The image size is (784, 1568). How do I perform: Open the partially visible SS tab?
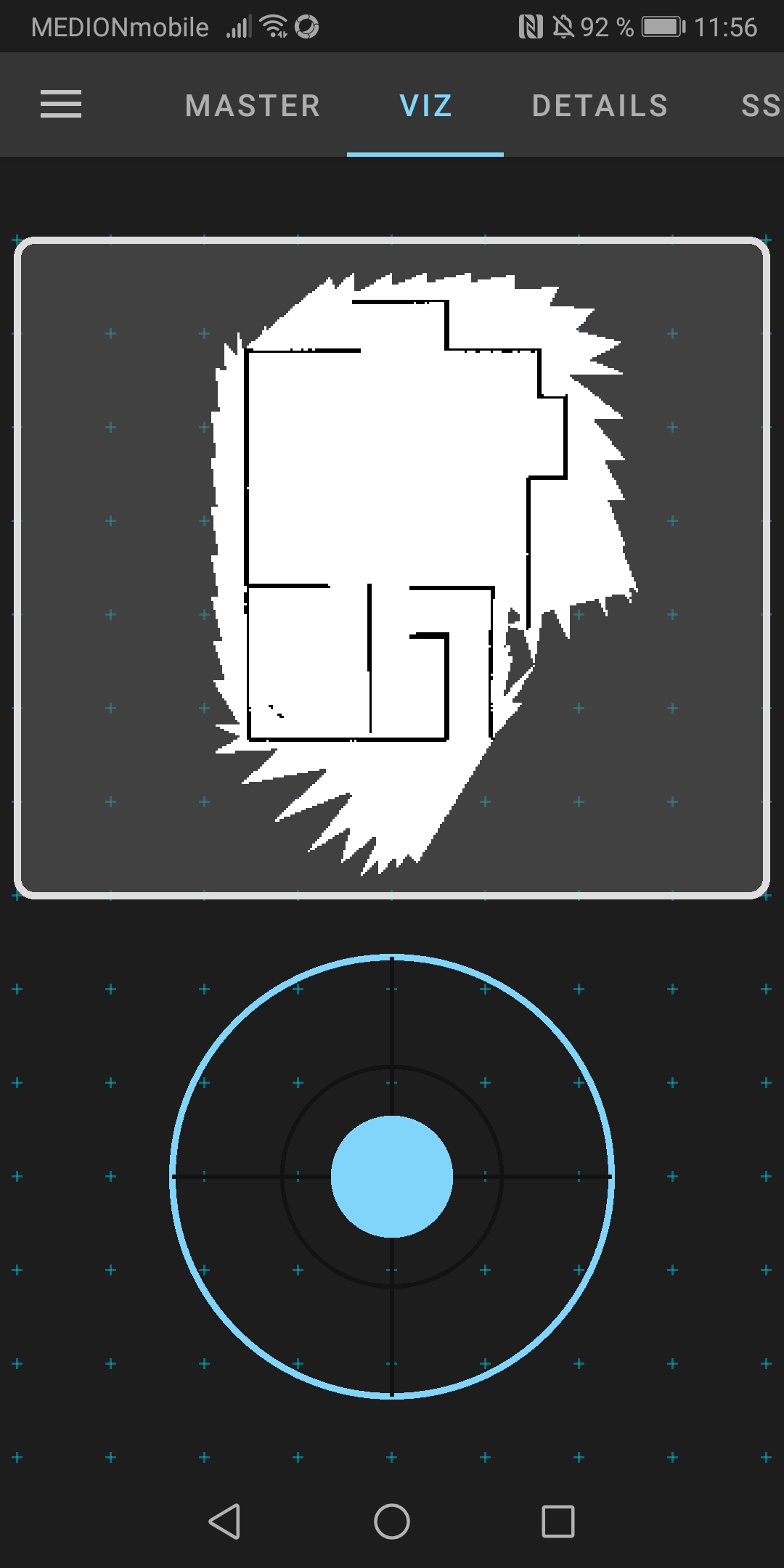click(x=761, y=106)
